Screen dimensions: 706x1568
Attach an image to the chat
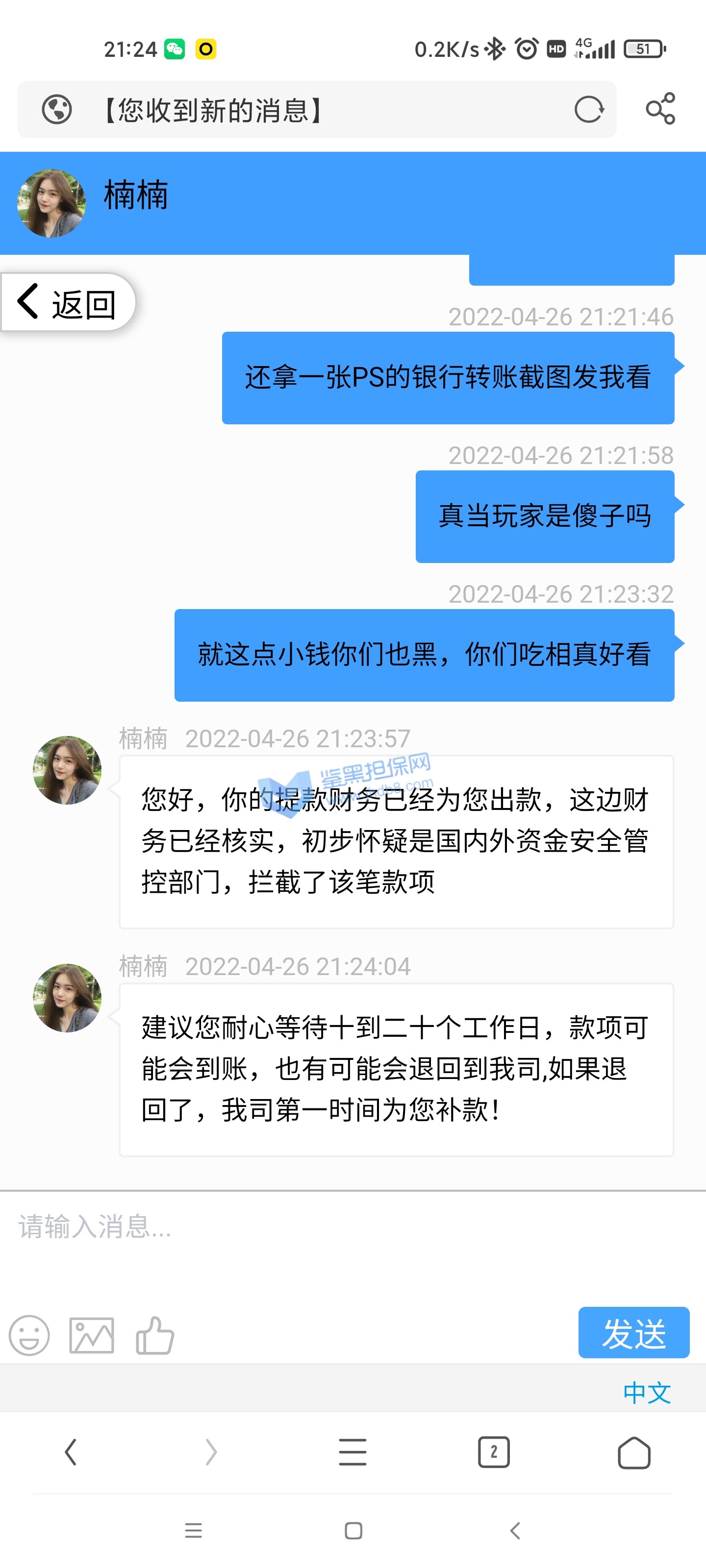(x=91, y=1335)
